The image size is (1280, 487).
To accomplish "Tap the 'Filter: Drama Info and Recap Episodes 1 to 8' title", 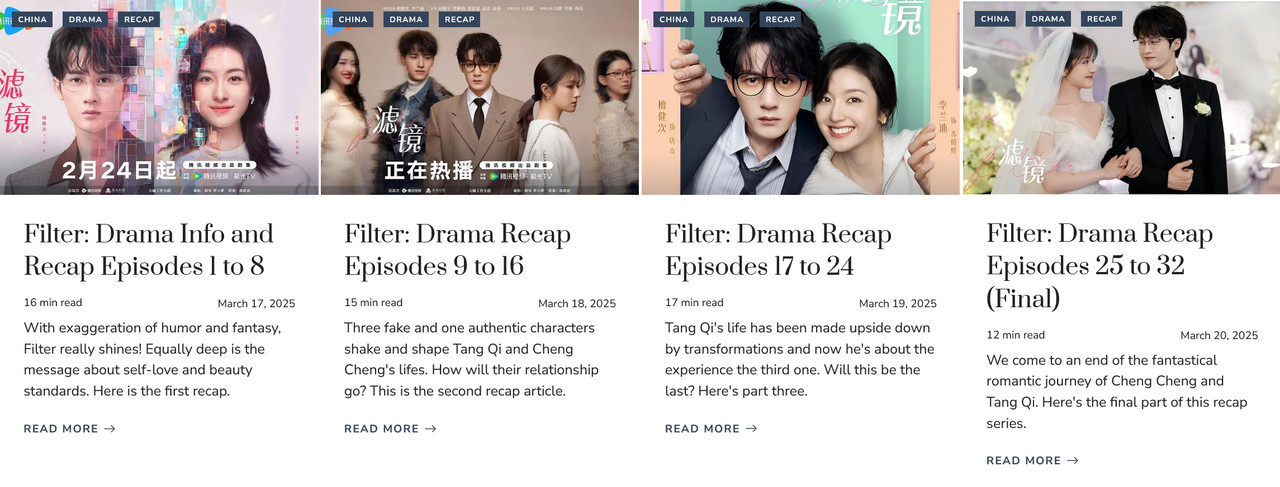I will 148,250.
